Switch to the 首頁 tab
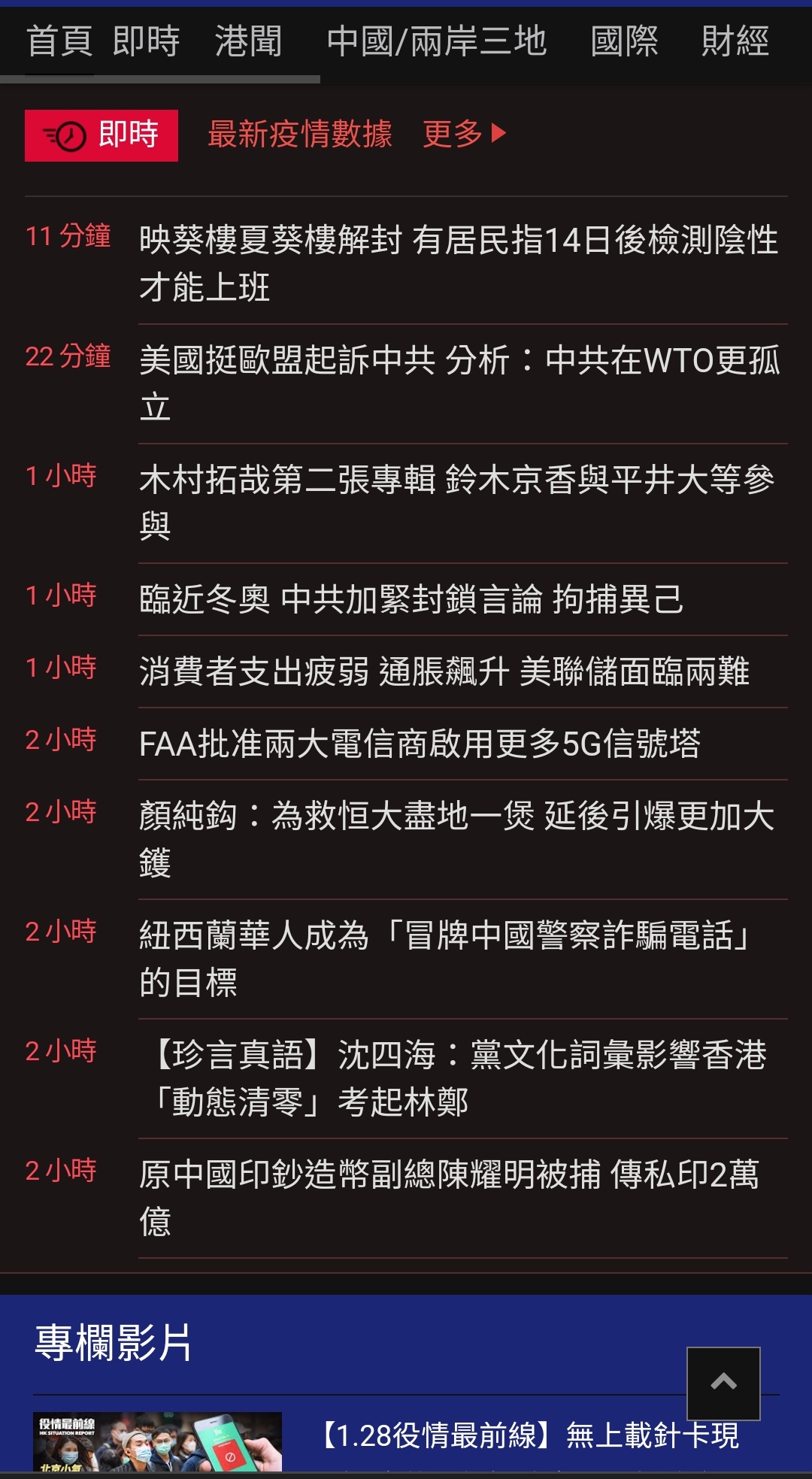The image size is (812, 1479). 59,41
